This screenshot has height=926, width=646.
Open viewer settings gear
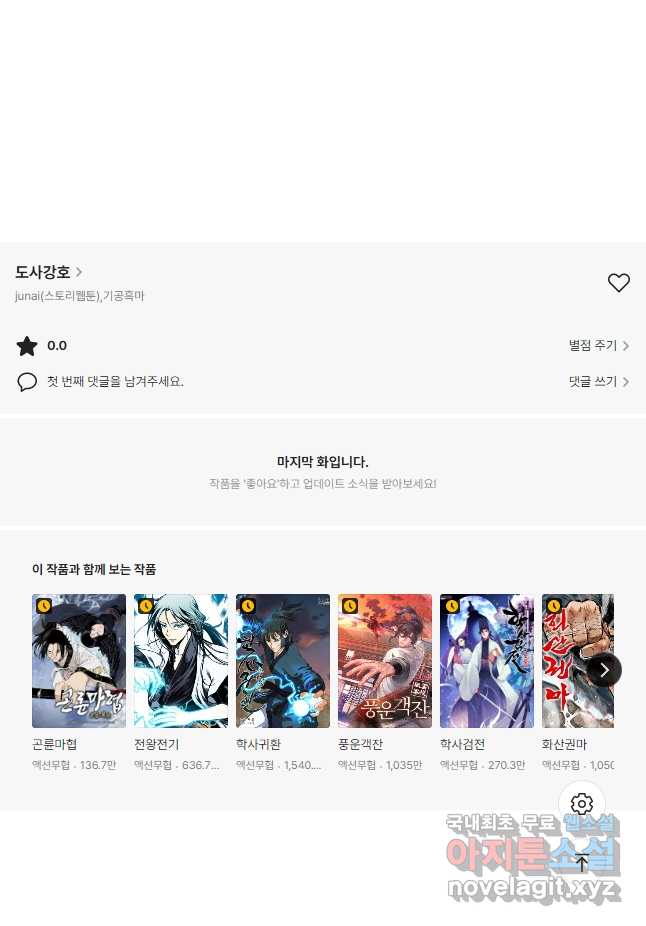pos(582,804)
